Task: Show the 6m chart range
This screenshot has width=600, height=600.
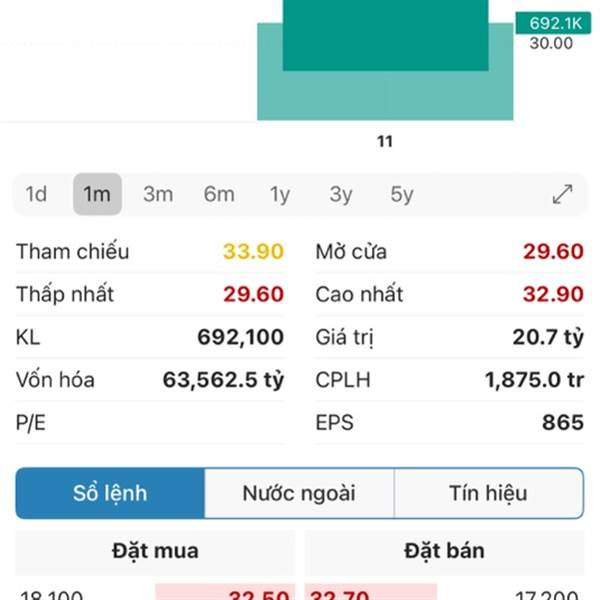Action: coord(219,194)
